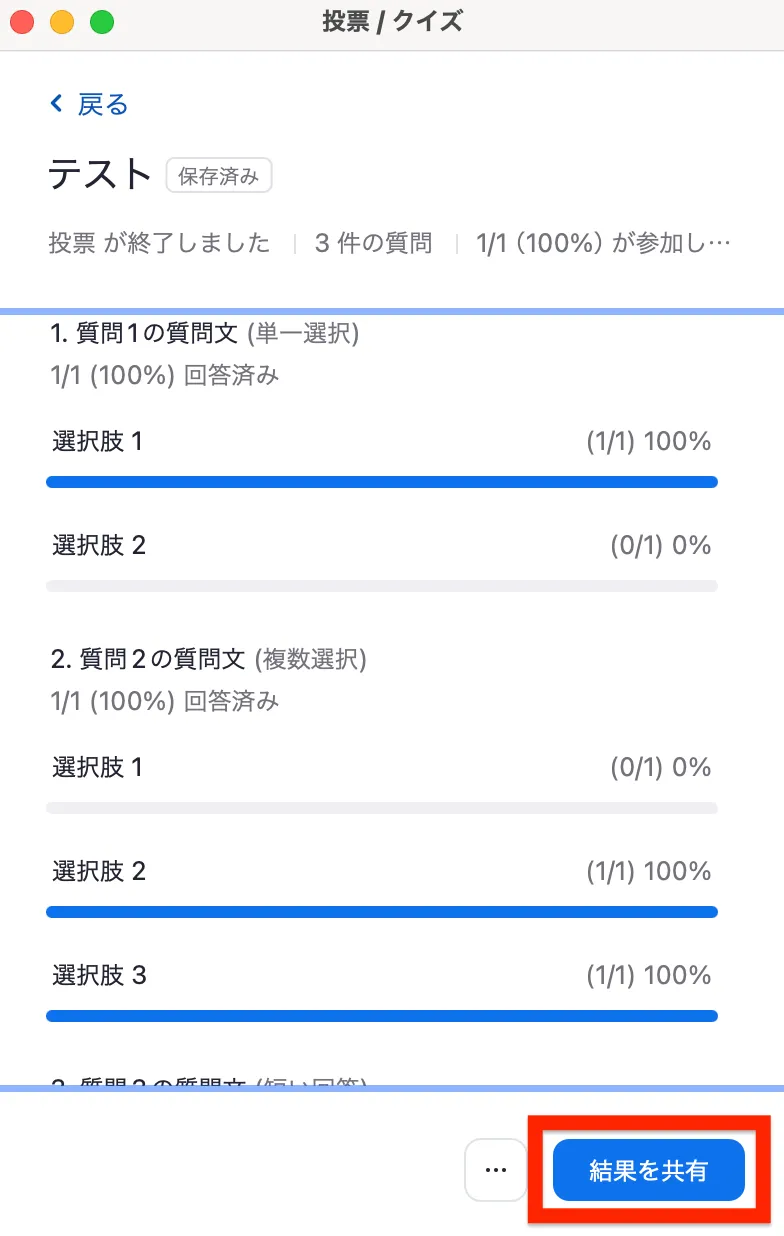Click the 戻る back link
The width and height of the screenshot is (784, 1236).
point(99,103)
